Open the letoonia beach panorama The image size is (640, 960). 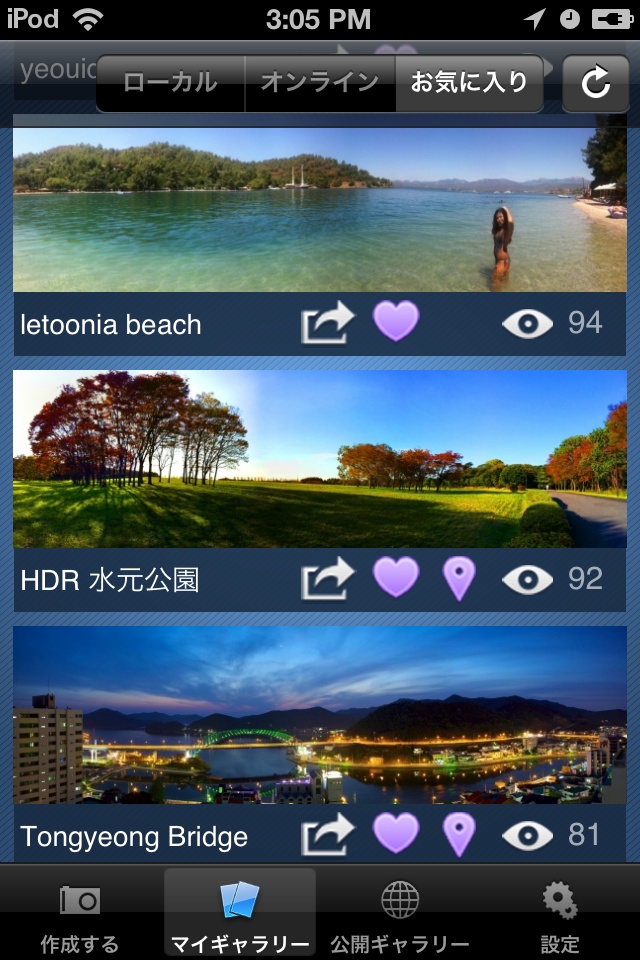[319, 210]
